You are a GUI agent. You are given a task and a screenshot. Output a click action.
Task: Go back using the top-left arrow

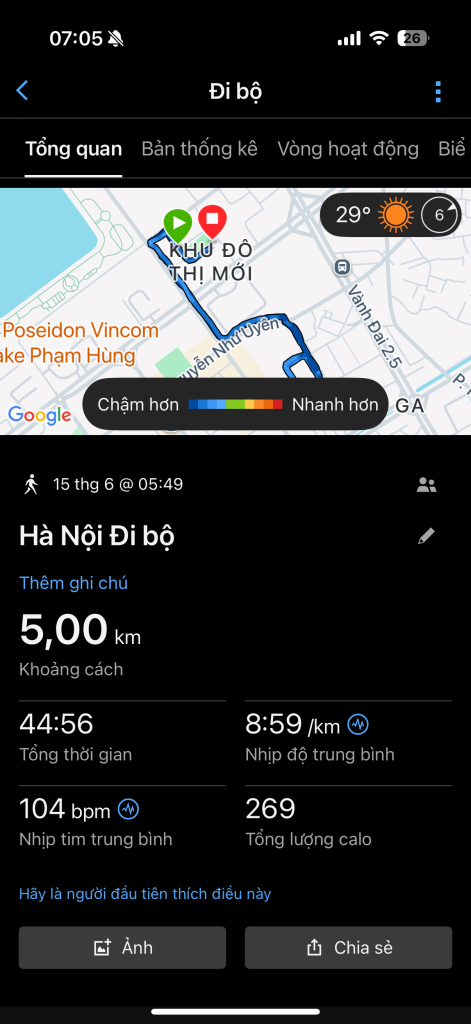(22, 91)
